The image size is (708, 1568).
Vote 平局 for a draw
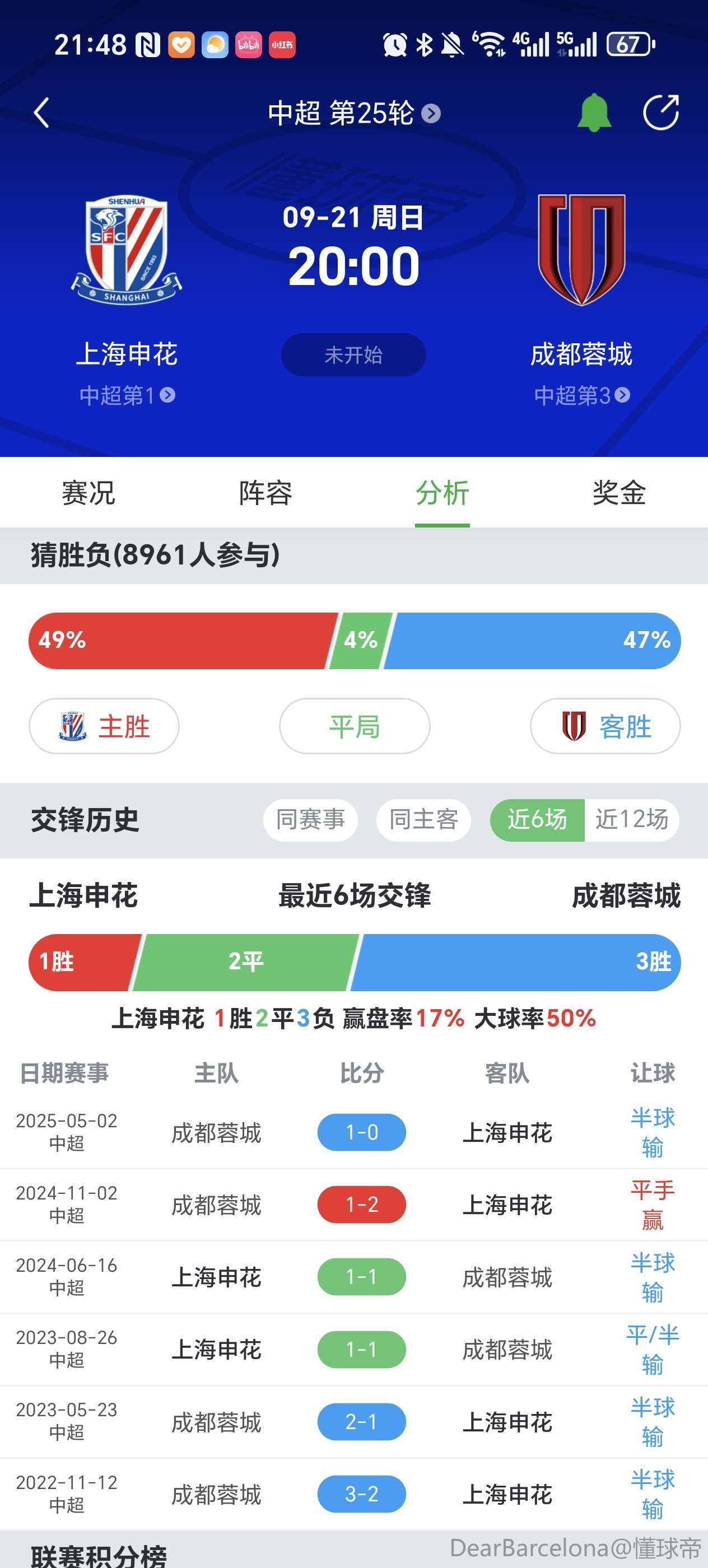[x=355, y=726]
